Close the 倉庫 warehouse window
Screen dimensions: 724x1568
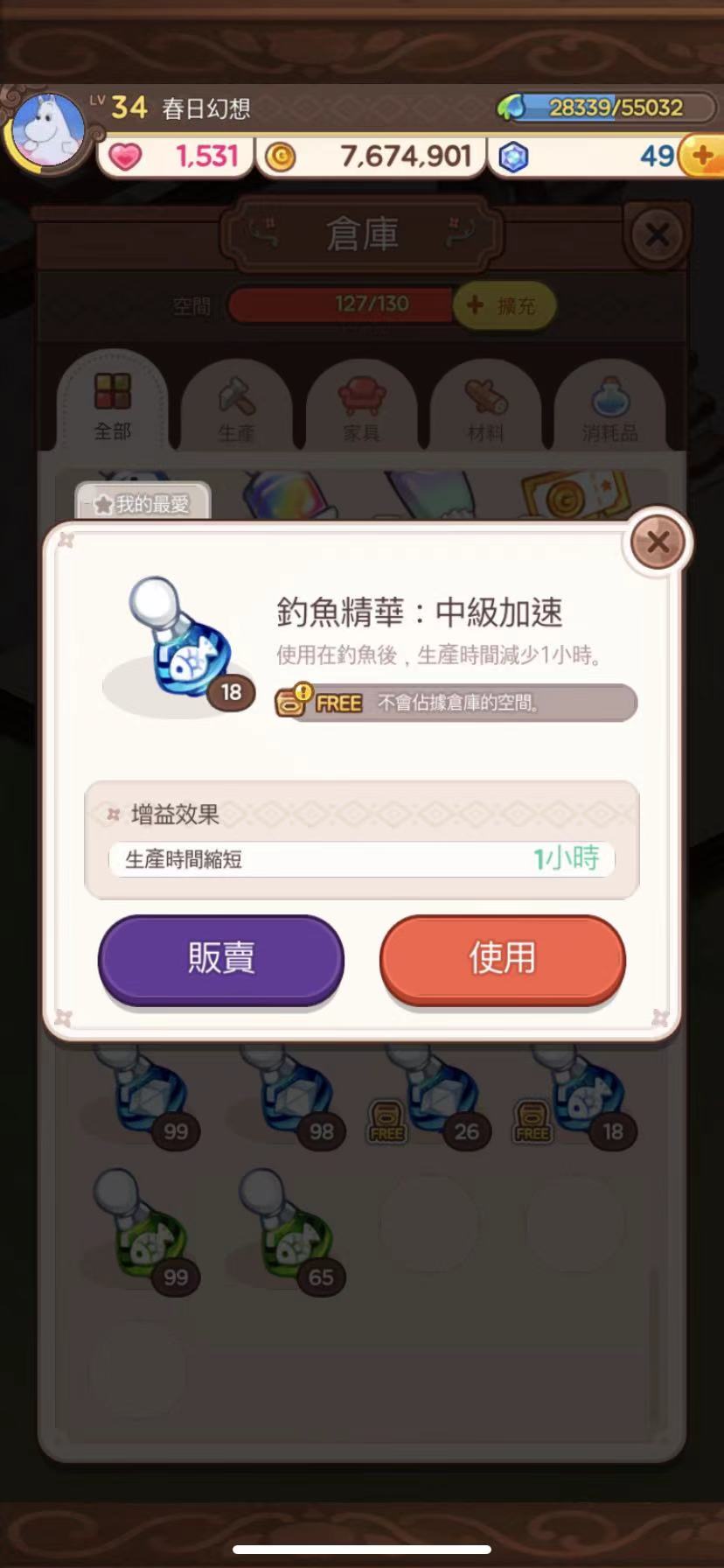[657, 234]
